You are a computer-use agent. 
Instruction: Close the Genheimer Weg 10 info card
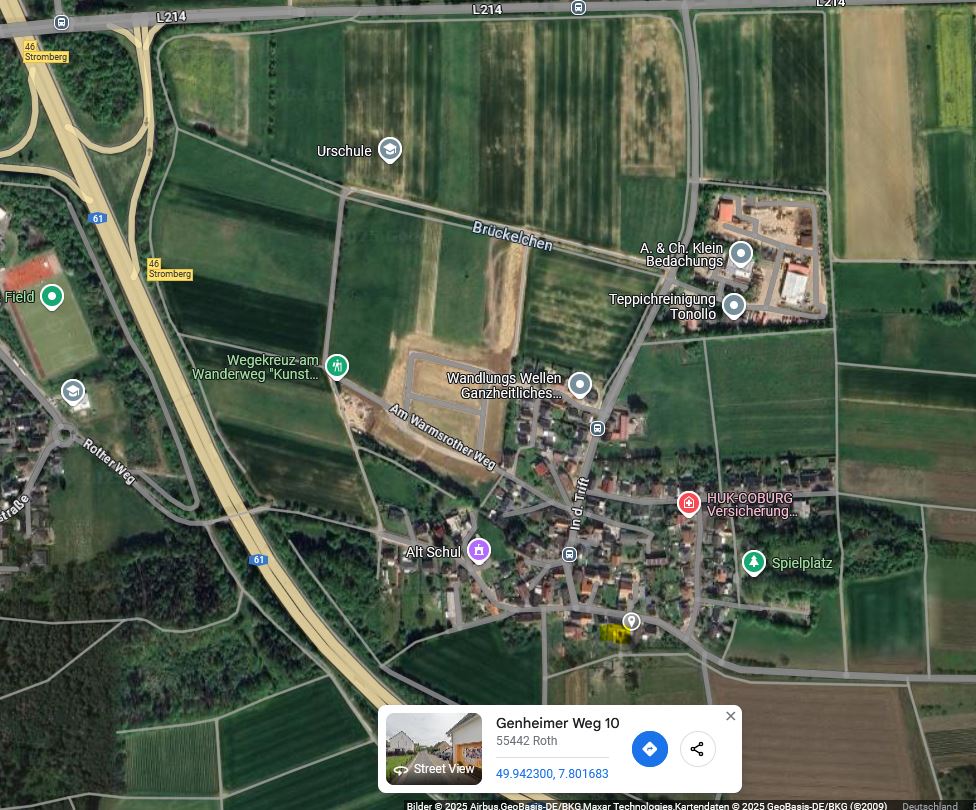coord(730,716)
